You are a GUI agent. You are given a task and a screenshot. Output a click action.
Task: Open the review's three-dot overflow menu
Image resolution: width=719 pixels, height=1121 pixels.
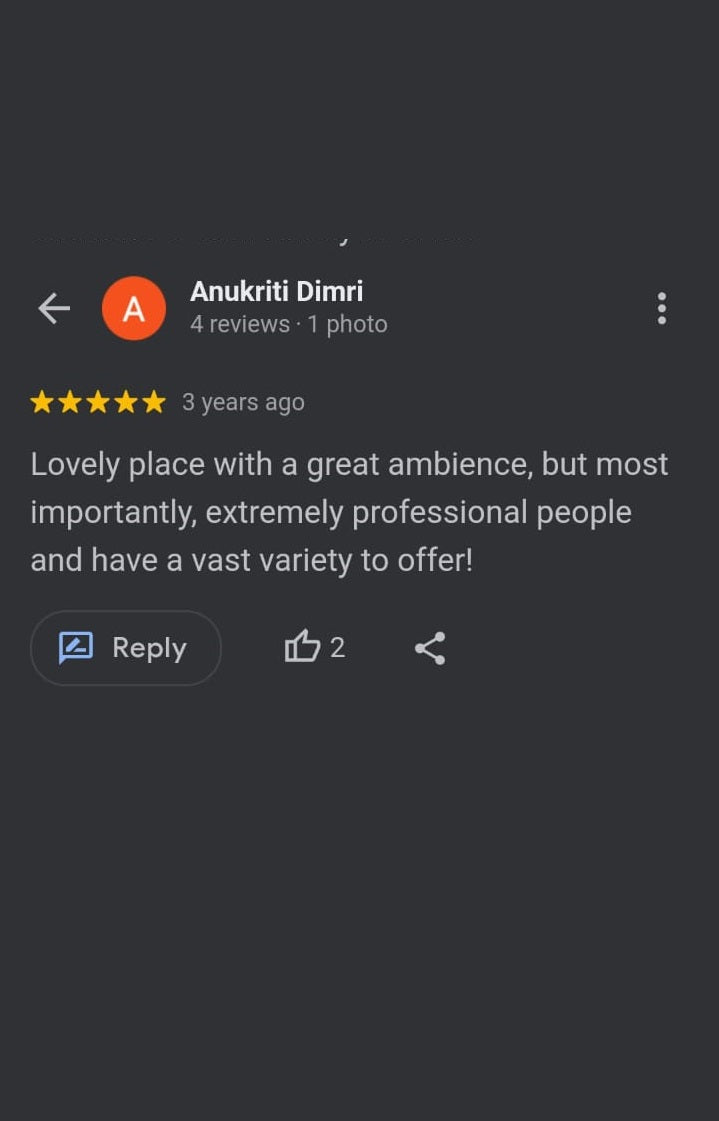coord(661,309)
